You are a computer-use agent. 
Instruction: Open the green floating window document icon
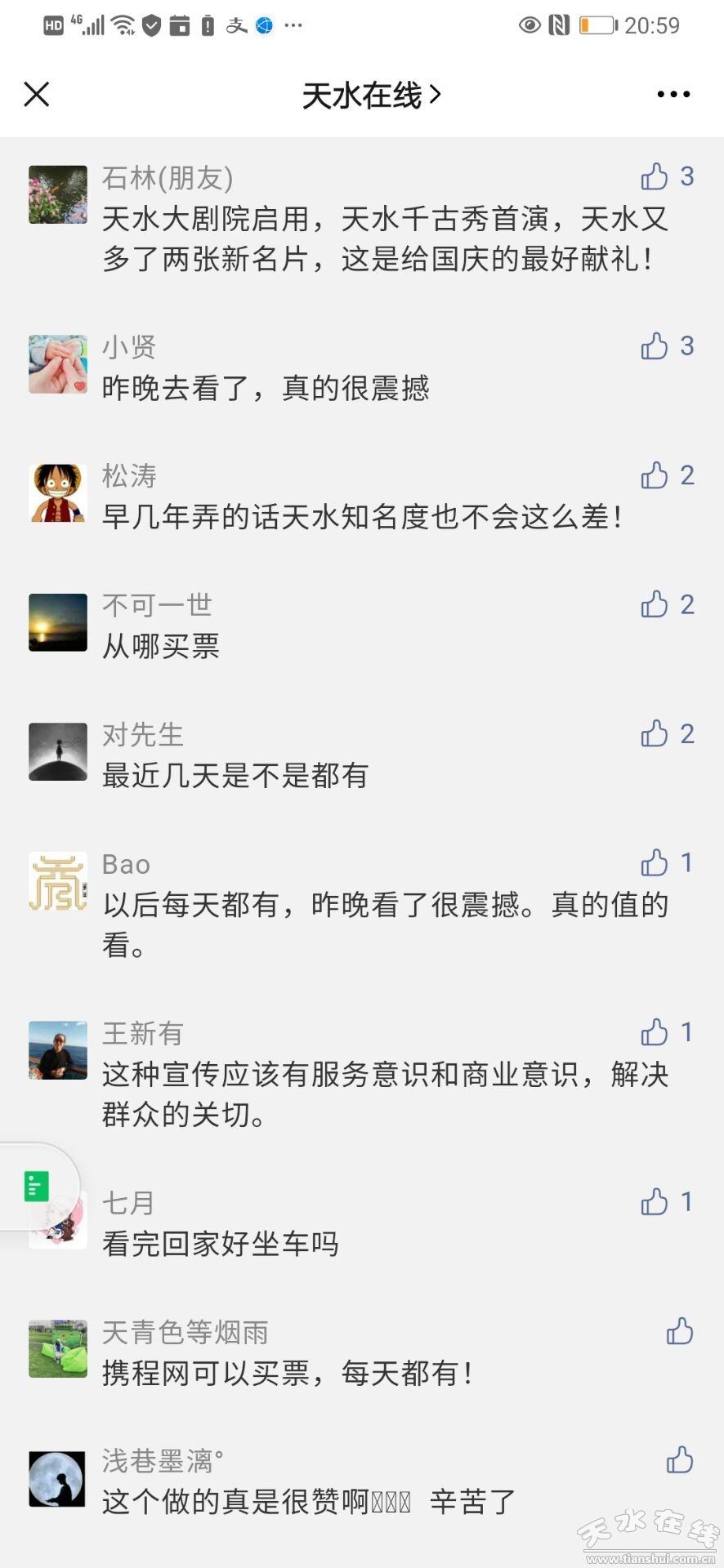coord(37,1186)
